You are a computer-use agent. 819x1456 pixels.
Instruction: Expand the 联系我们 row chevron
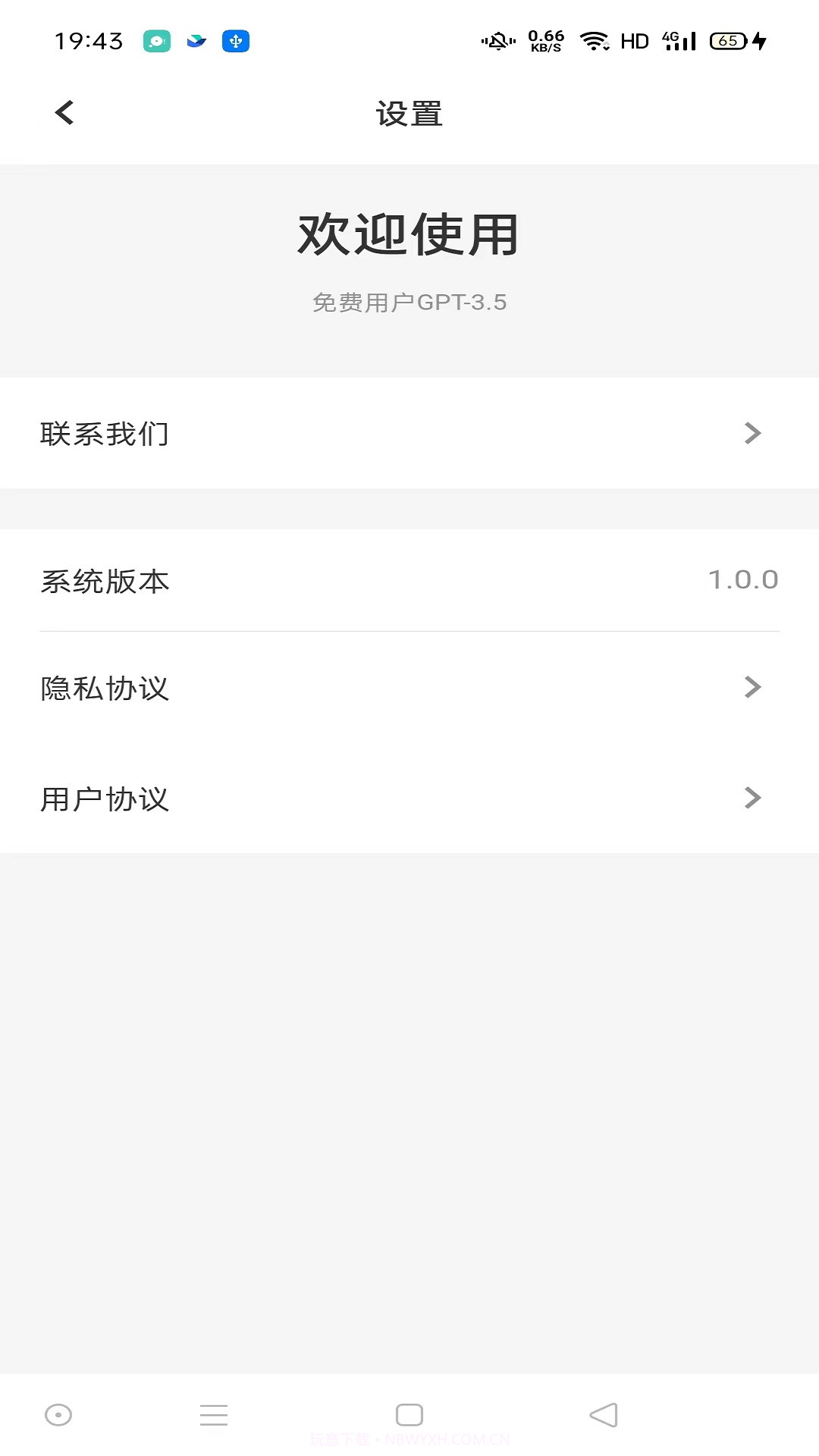753,433
